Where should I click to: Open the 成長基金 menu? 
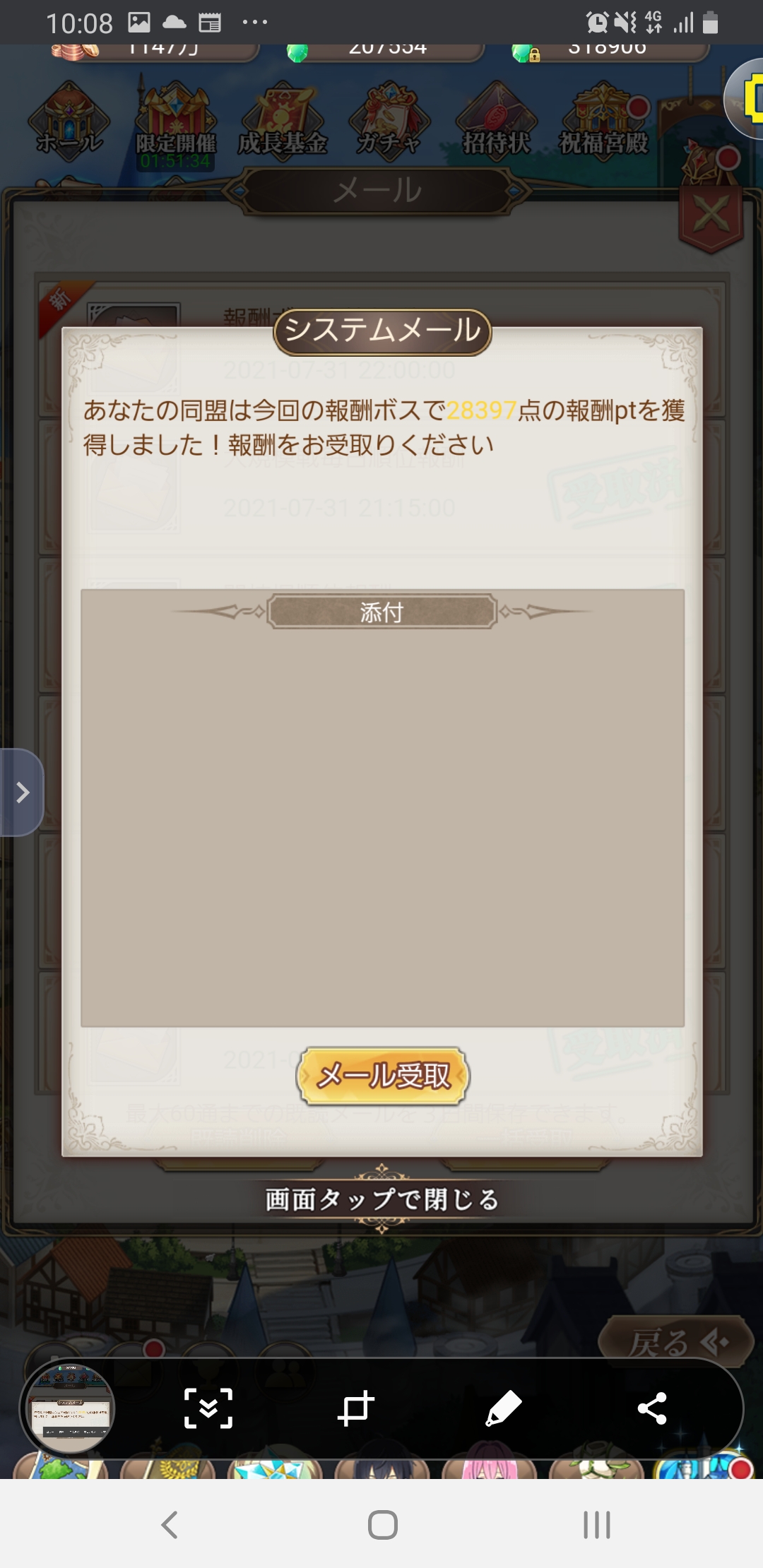coord(283,121)
